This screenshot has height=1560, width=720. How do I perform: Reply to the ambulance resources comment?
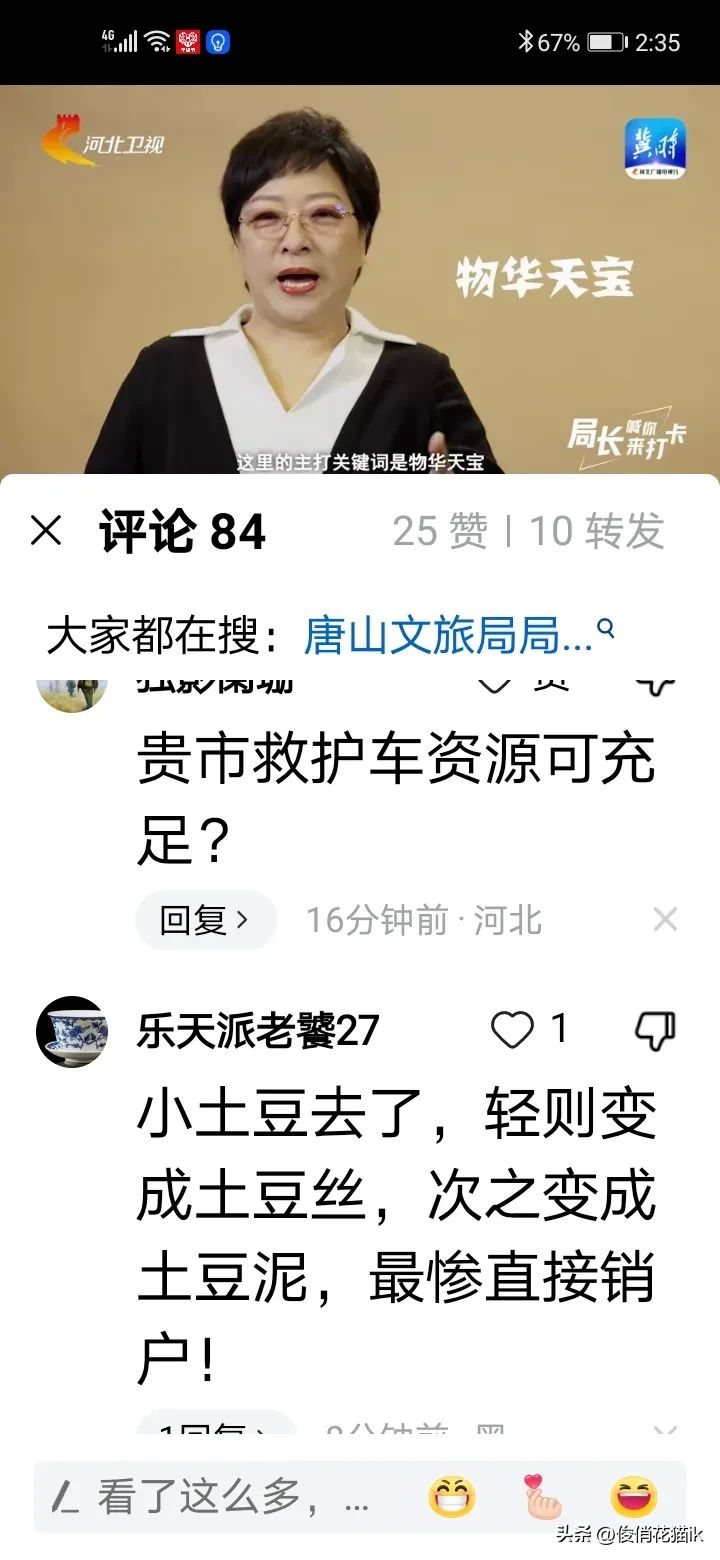205,920
